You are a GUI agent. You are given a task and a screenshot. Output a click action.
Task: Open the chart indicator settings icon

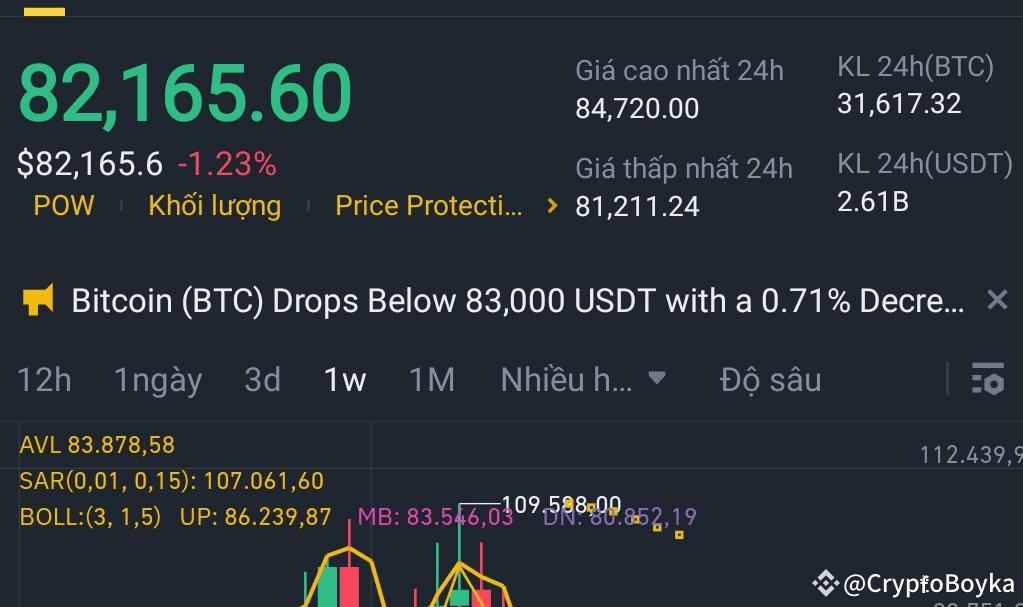click(x=987, y=379)
